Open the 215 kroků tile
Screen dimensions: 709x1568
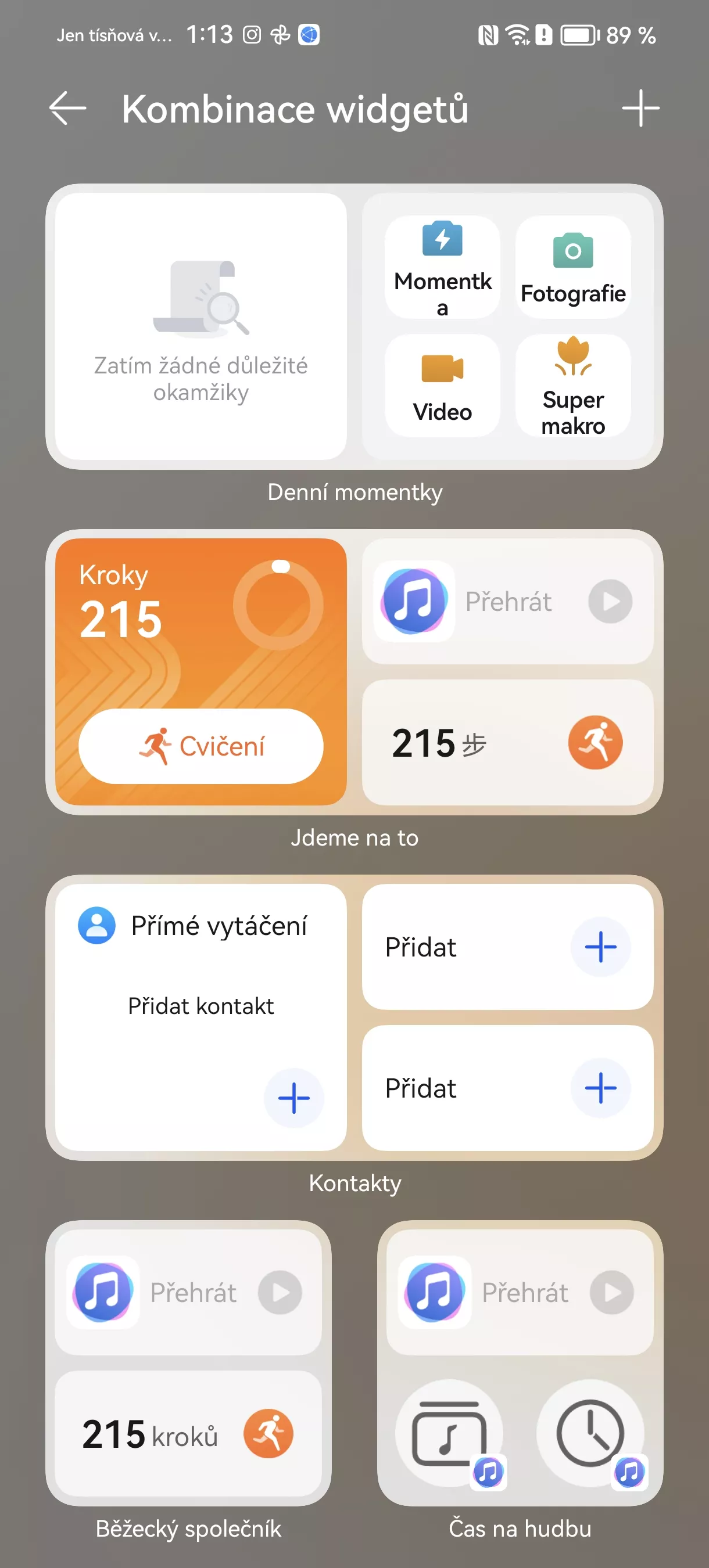tap(188, 1433)
